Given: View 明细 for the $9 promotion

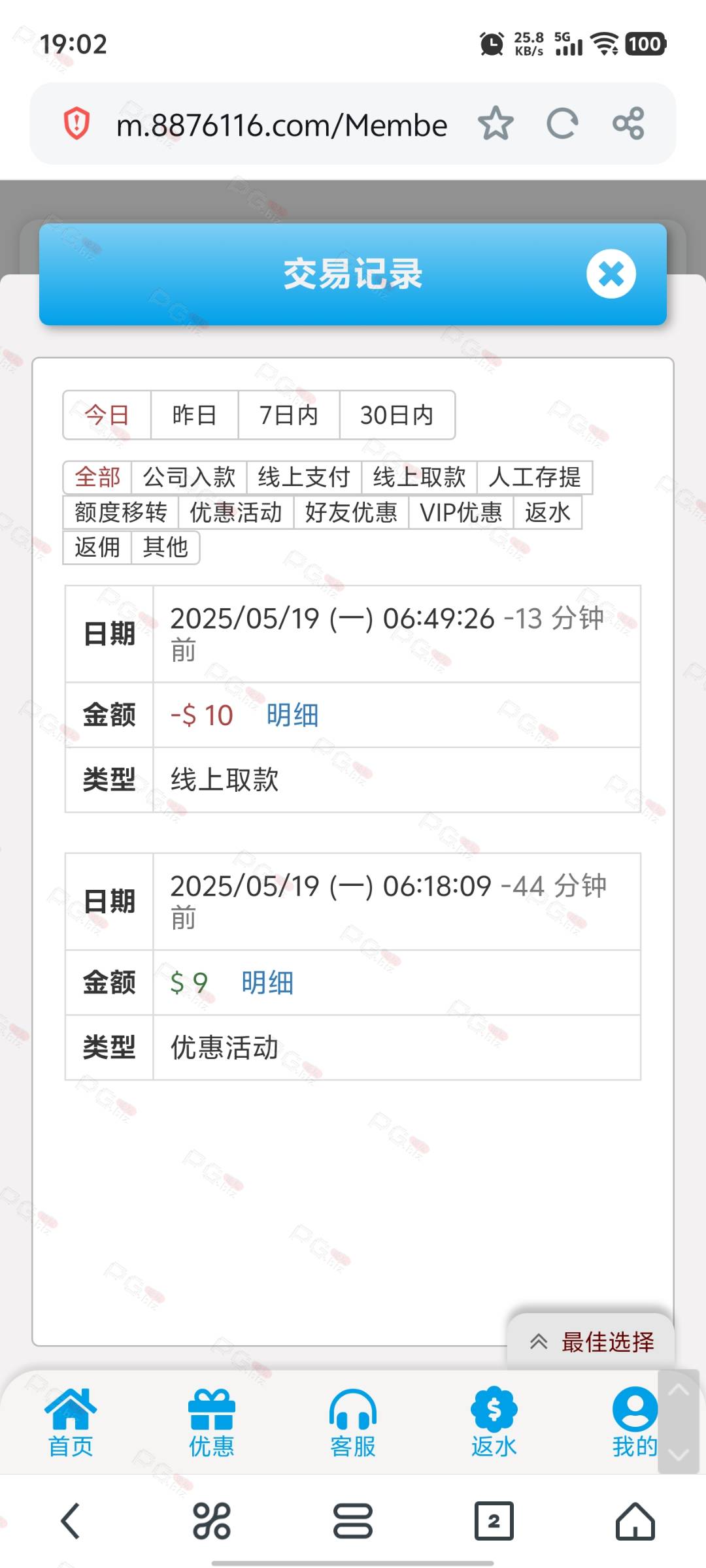Looking at the screenshot, I should point(267,983).
